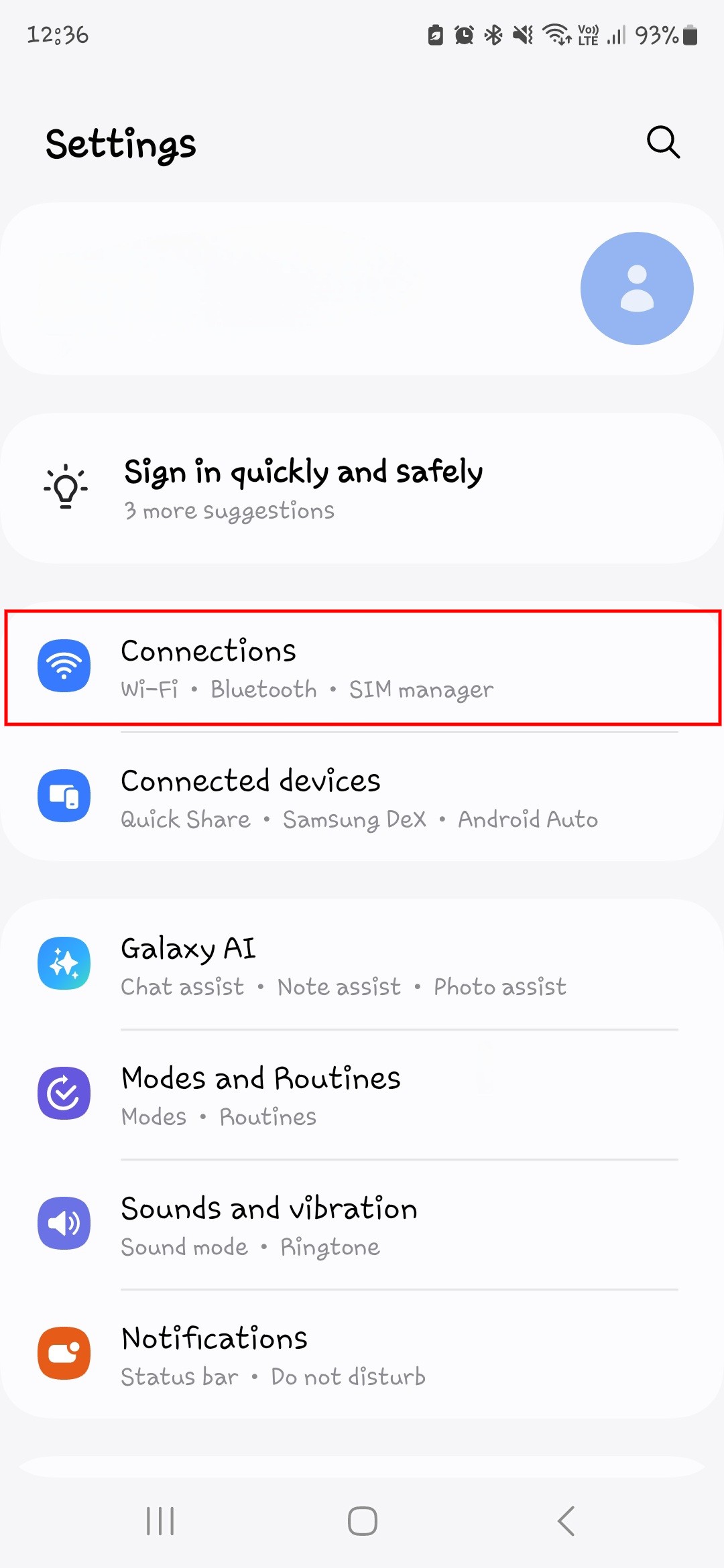Open the Samsung account profile card
The height and width of the screenshot is (1568, 724).
pyautogui.click(x=362, y=289)
